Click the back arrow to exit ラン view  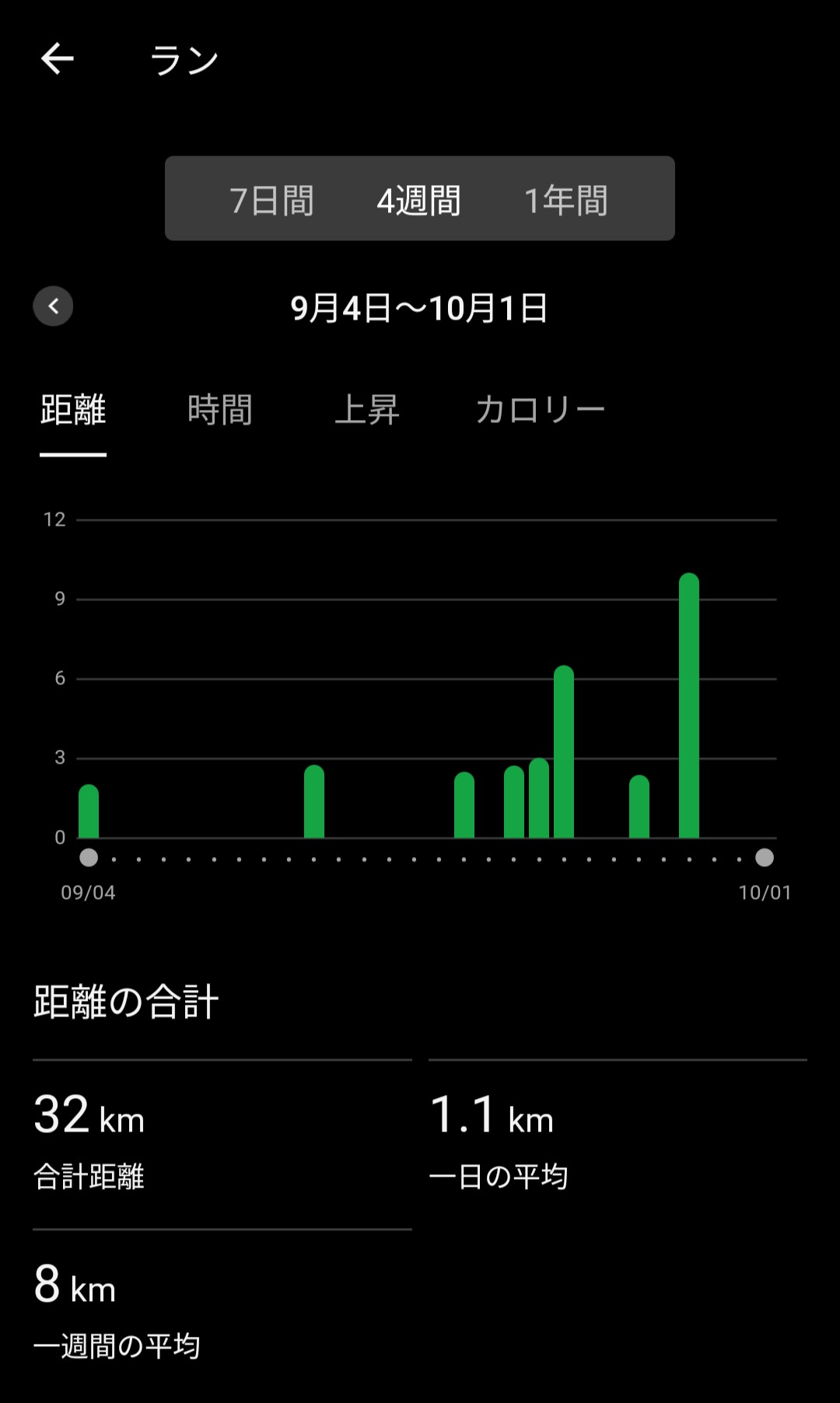56,59
